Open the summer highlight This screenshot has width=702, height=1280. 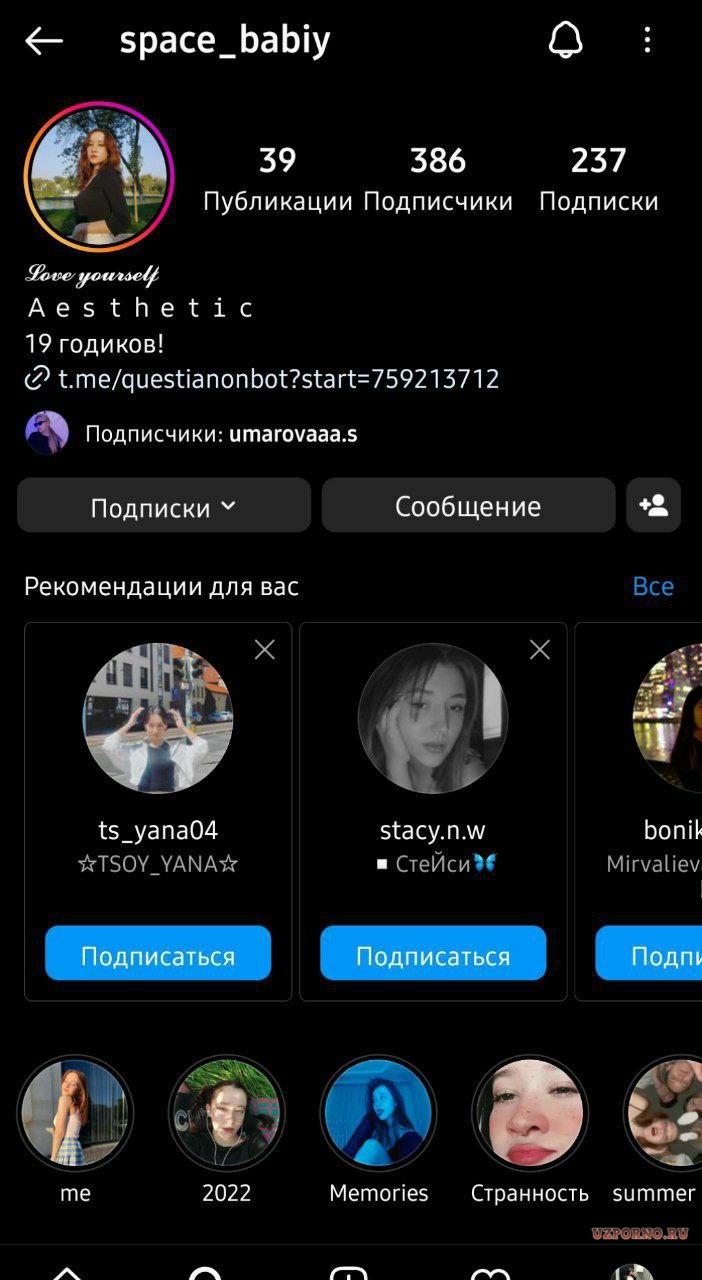(663, 1113)
